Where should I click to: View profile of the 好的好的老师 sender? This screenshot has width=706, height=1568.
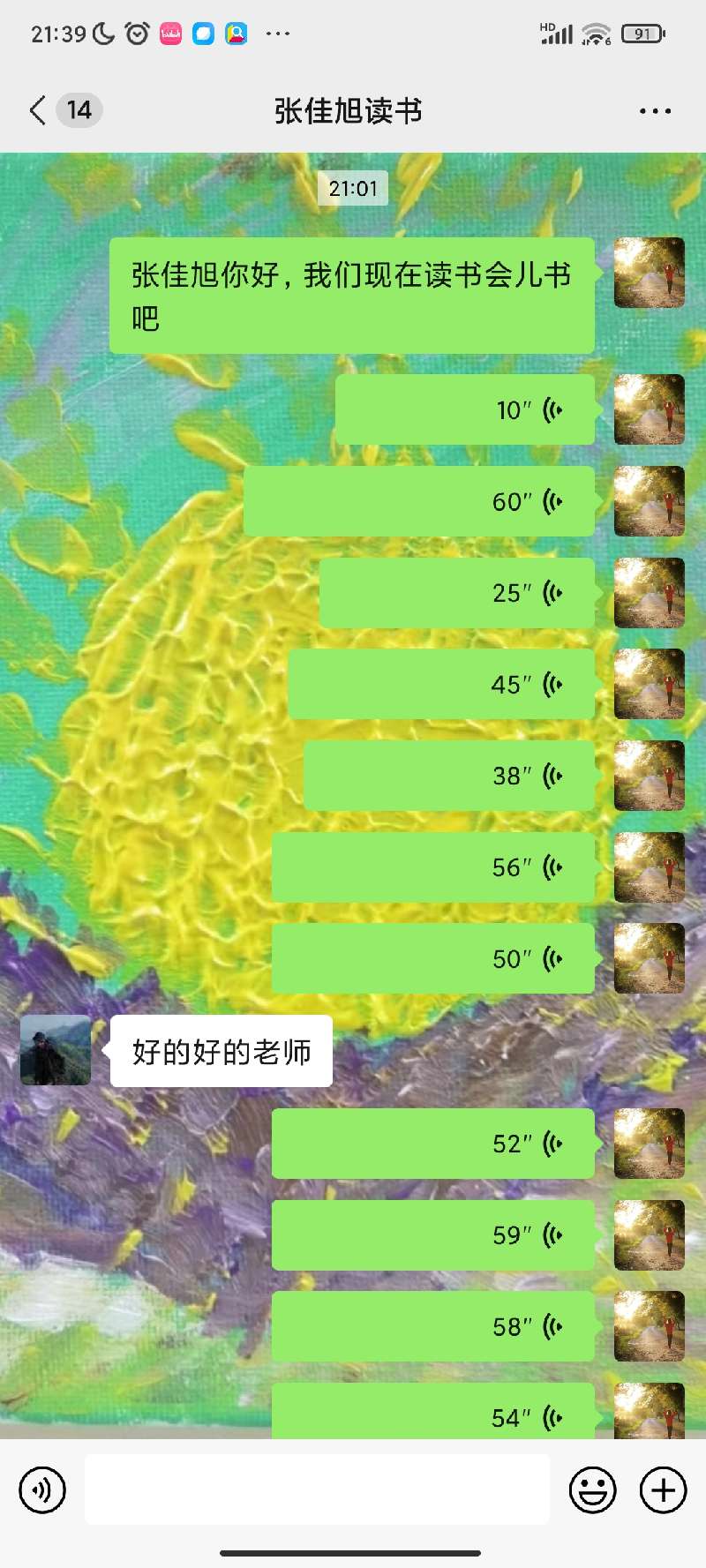(x=56, y=1050)
